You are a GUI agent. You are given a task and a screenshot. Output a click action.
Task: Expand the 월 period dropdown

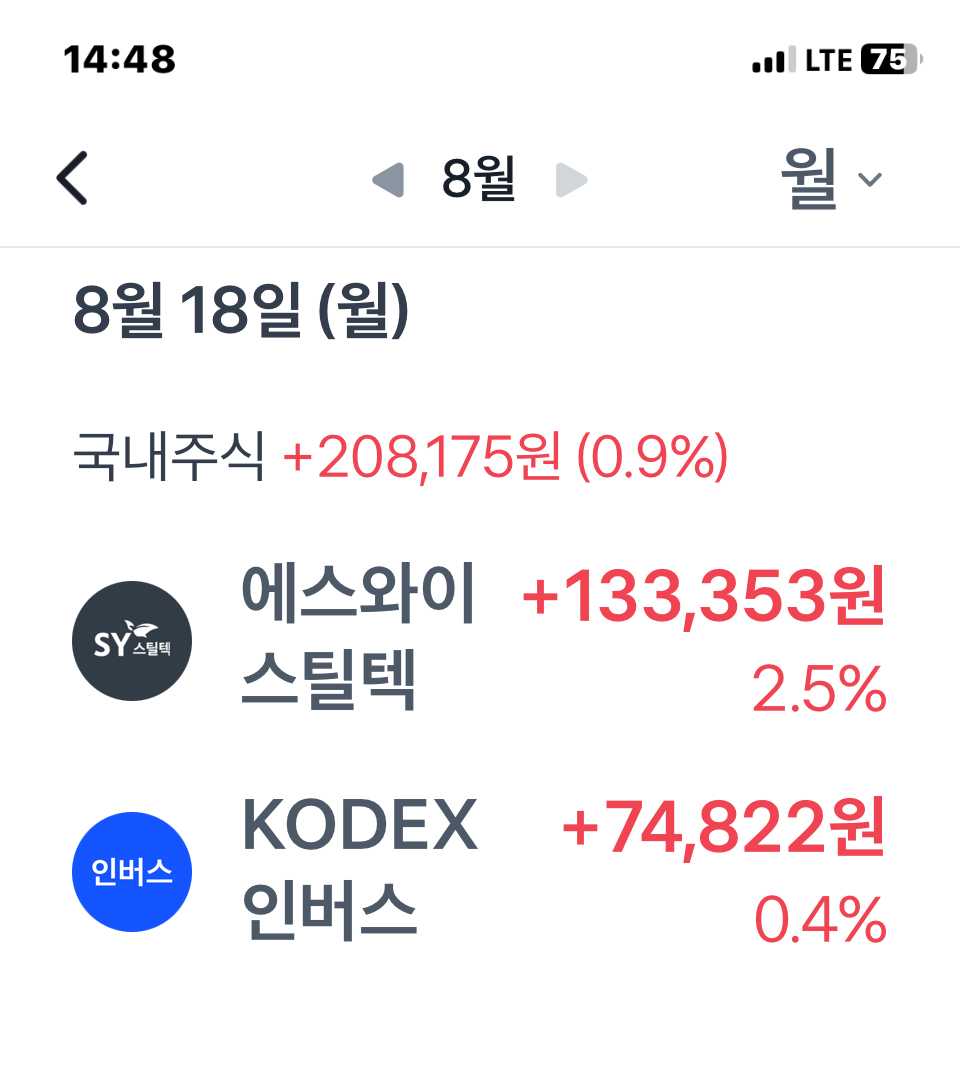pyautogui.click(x=831, y=180)
